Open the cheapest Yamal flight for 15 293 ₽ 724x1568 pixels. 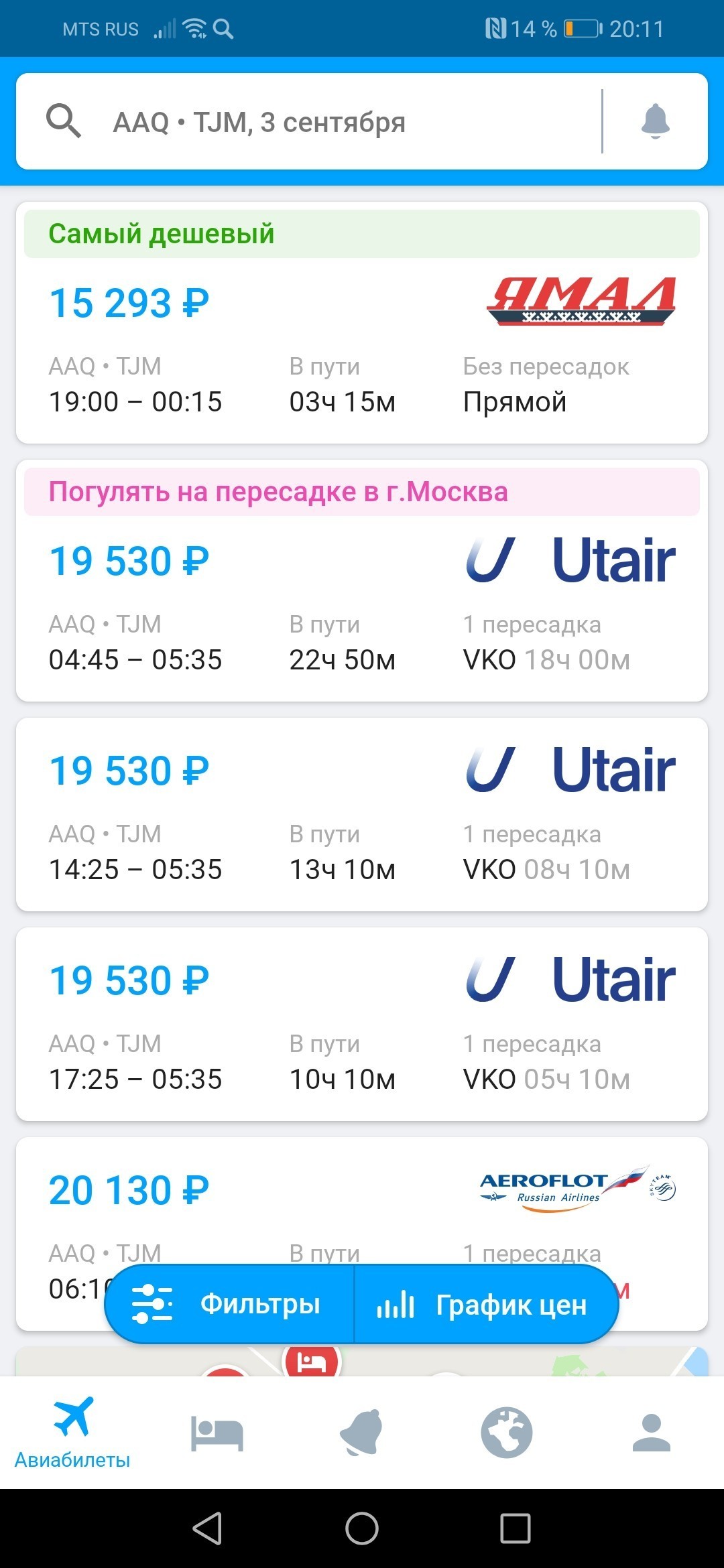pos(362,348)
